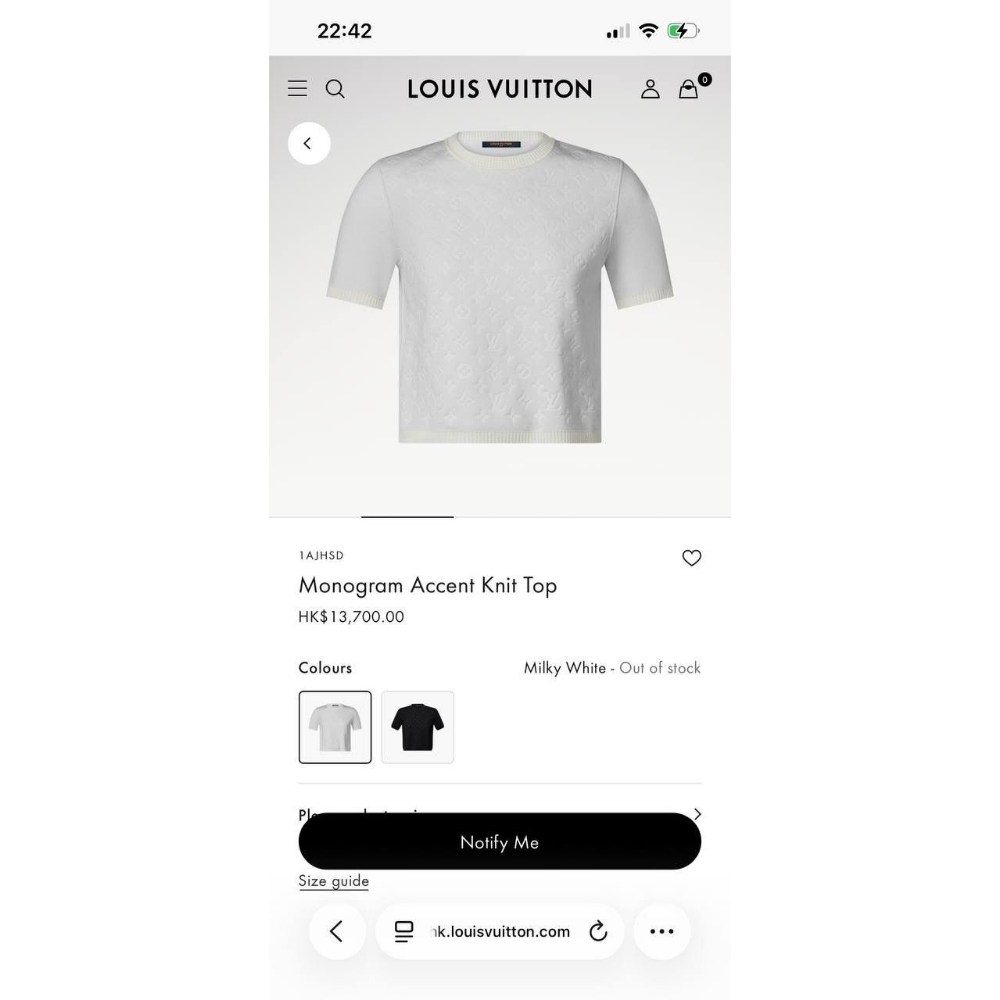The image size is (1000, 1000).
Task: Go back with the circular arrow over image
Action: coord(309,143)
